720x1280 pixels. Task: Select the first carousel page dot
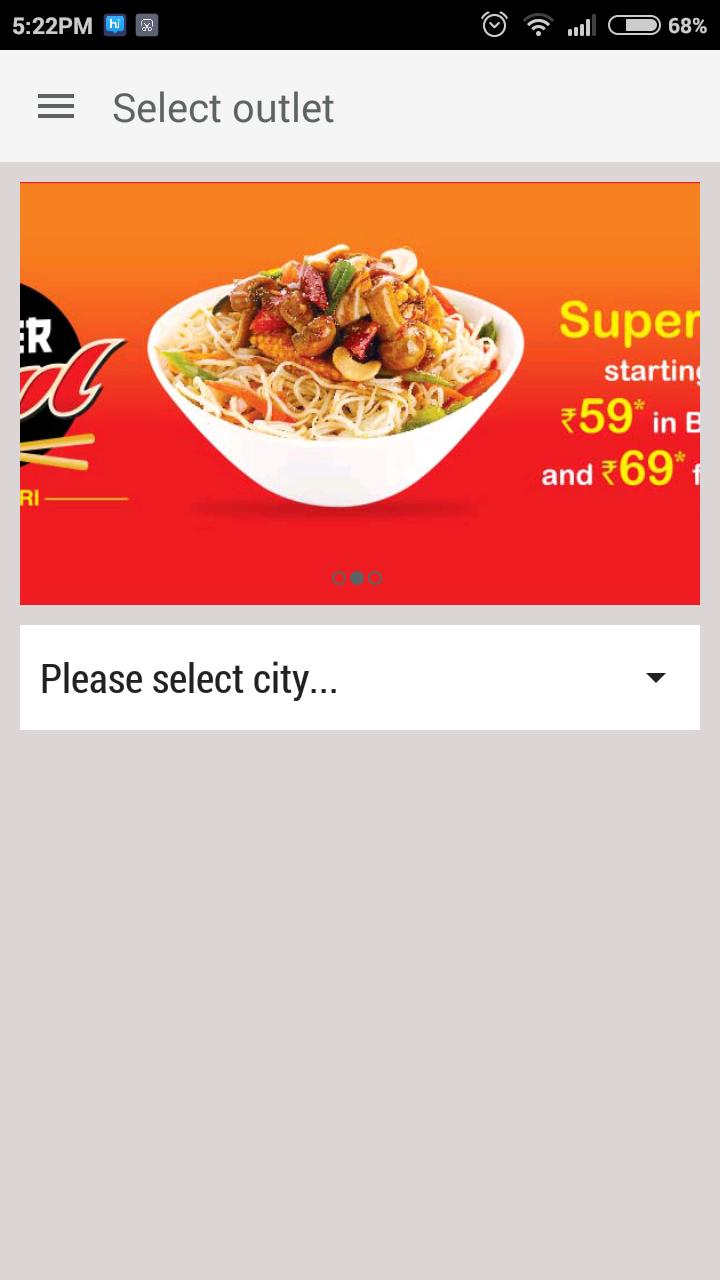[x=340, y=578]
